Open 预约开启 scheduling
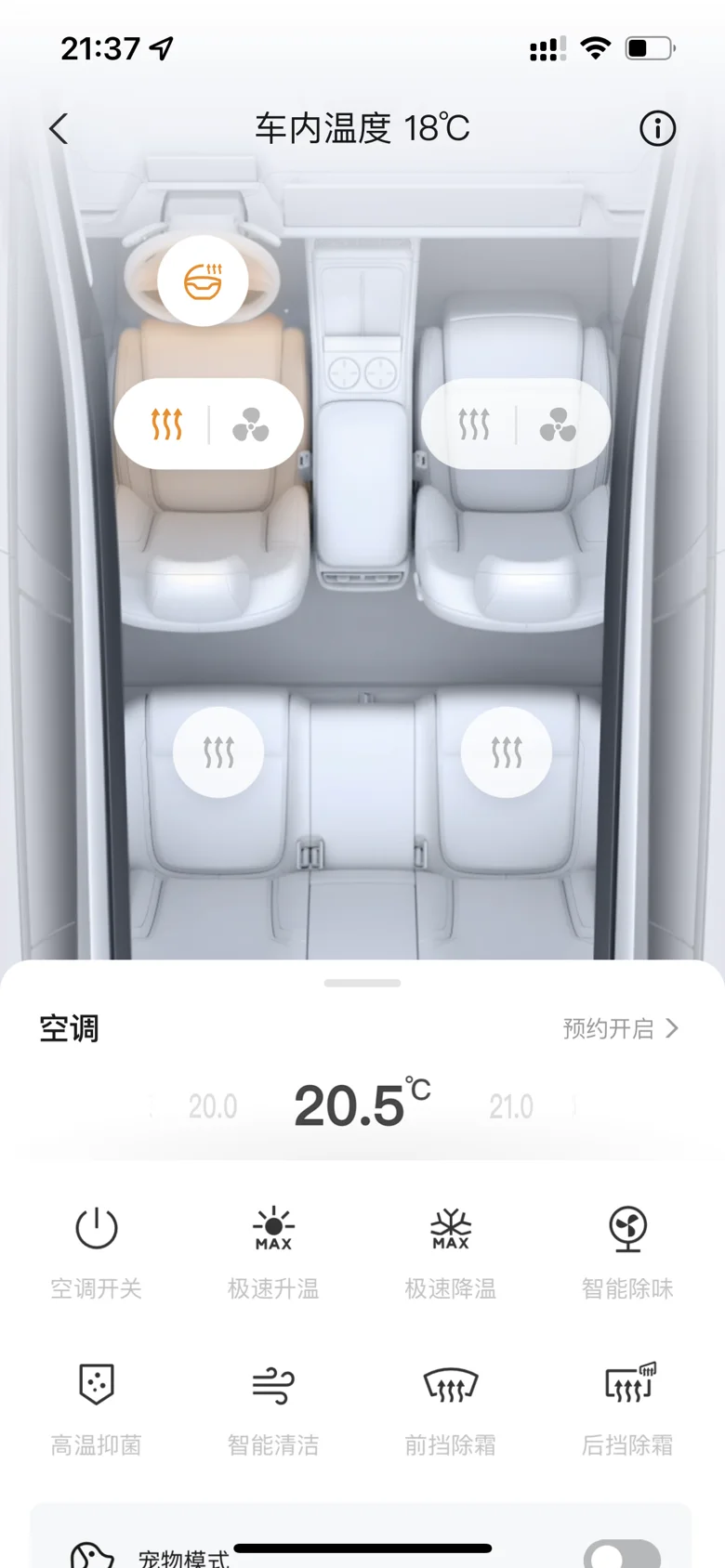This screenshot has width=725, height=1568. tap(620, 1028)
